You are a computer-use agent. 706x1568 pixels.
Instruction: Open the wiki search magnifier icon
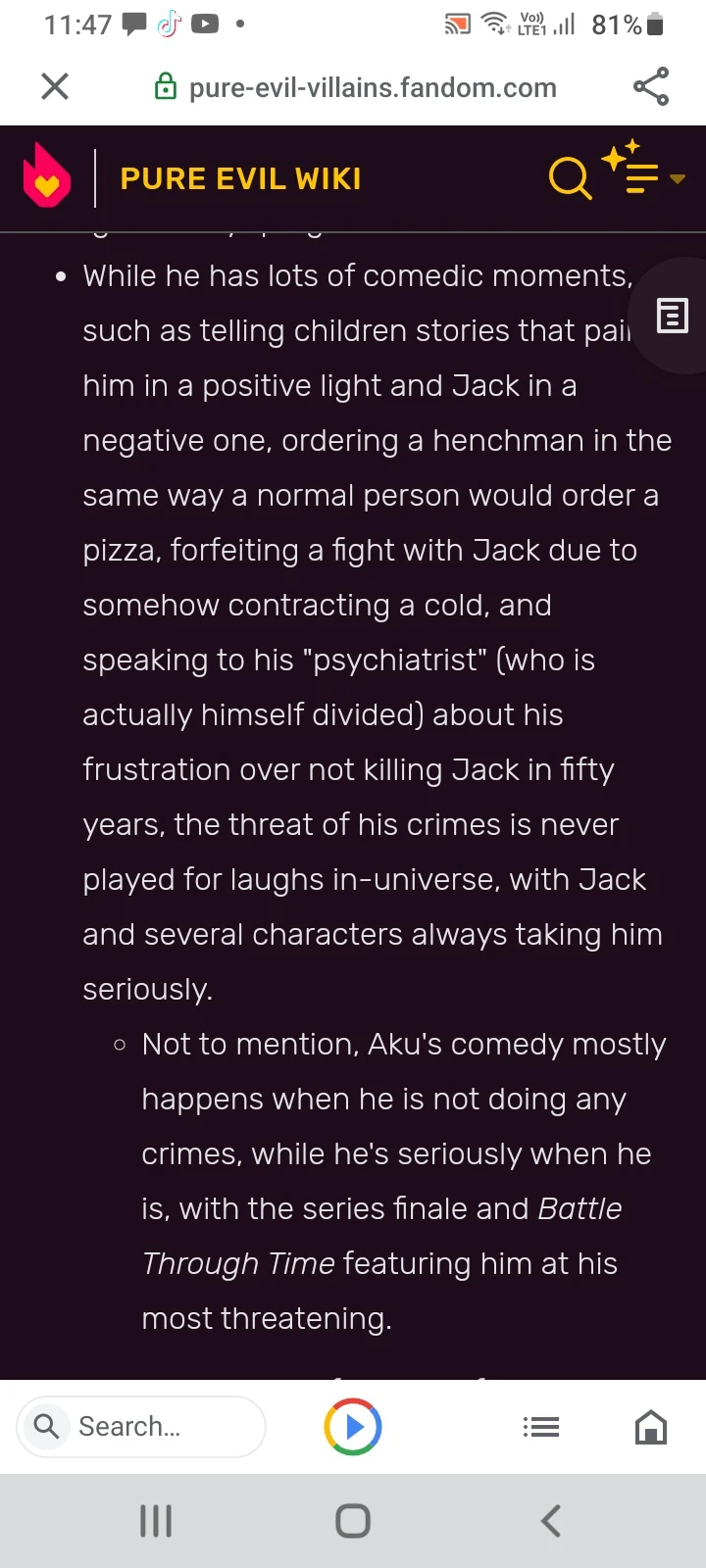(570, 177)
